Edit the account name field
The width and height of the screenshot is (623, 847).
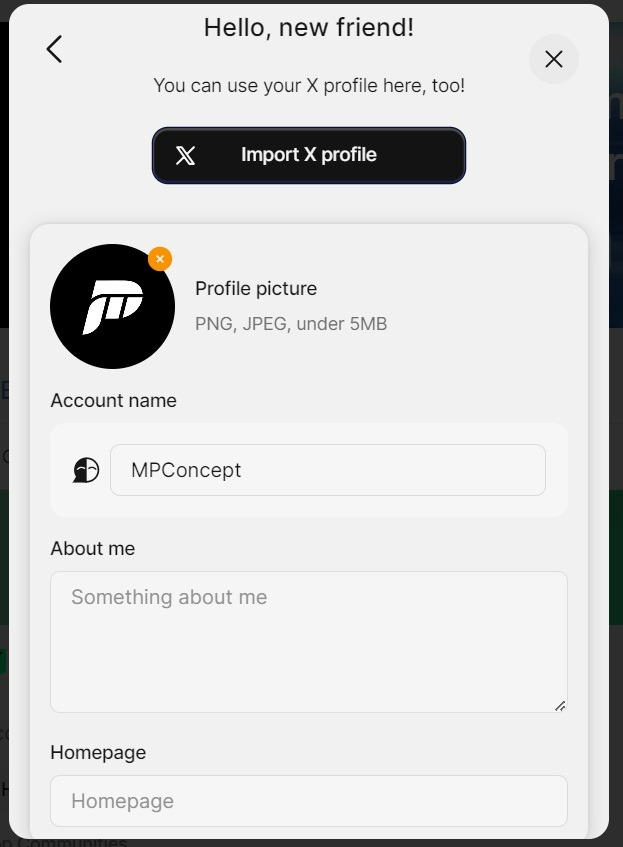pos(327,470)
